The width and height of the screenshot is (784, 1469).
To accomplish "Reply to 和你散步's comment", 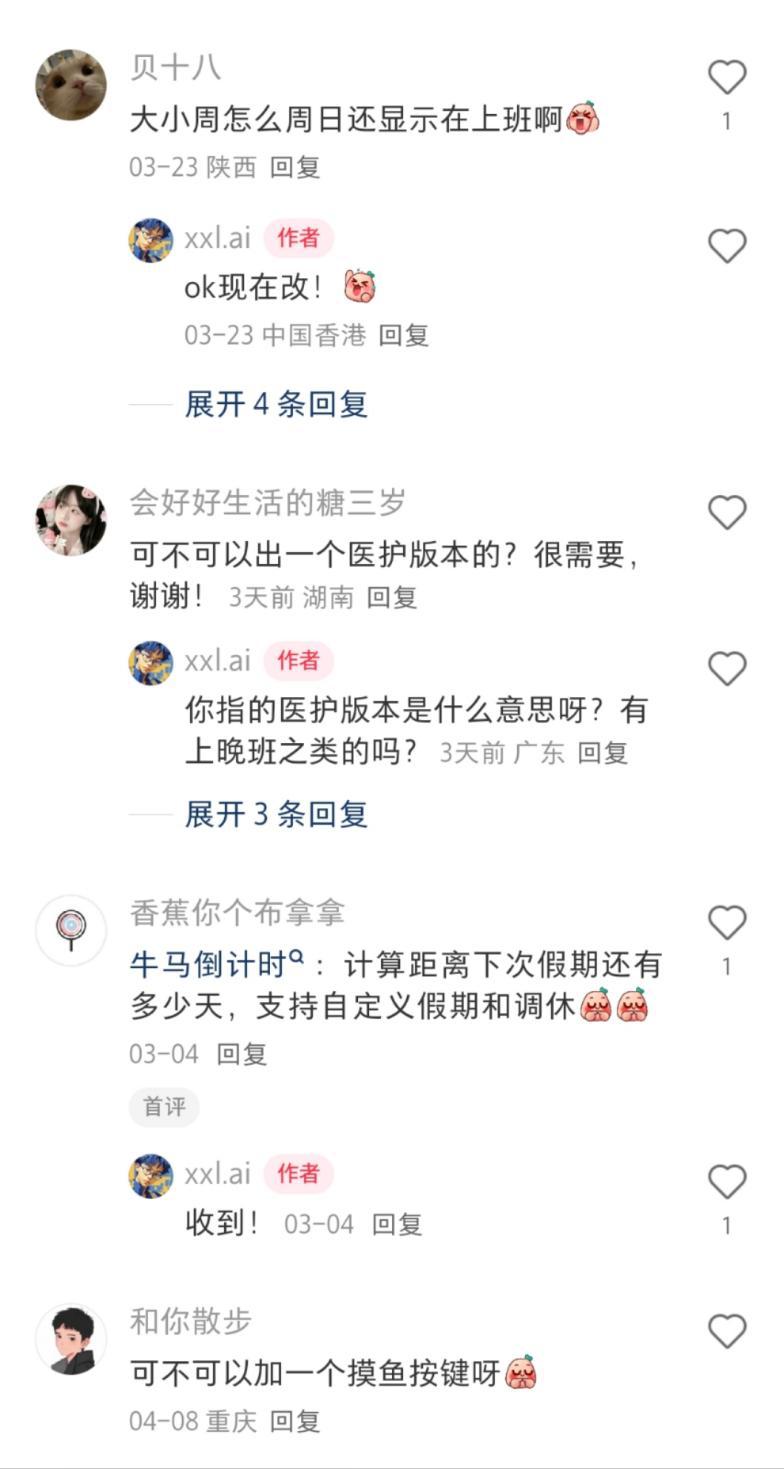I will tap(295, 1421).
